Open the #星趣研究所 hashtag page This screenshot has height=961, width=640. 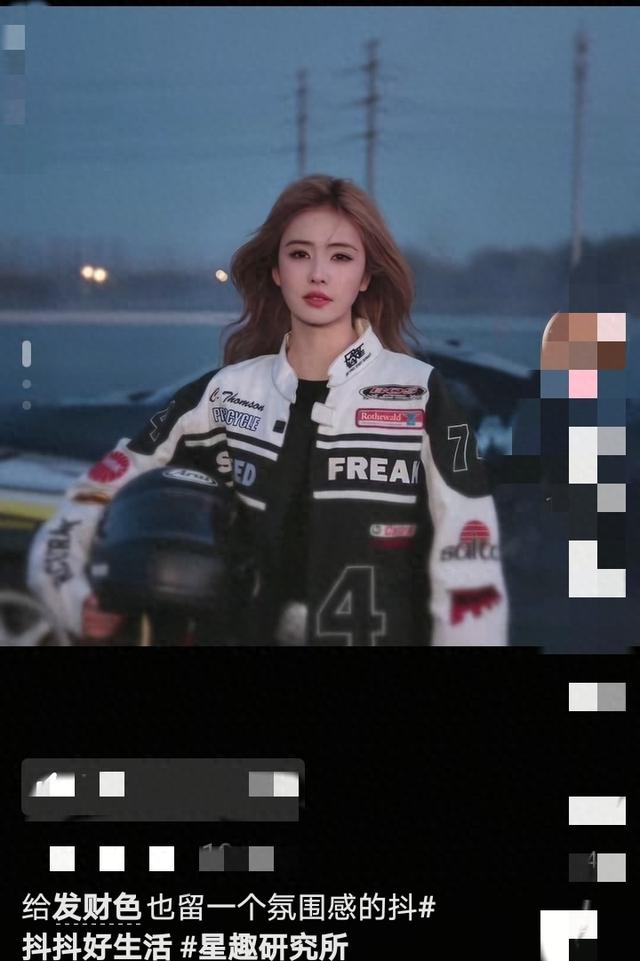pos(264,944)
